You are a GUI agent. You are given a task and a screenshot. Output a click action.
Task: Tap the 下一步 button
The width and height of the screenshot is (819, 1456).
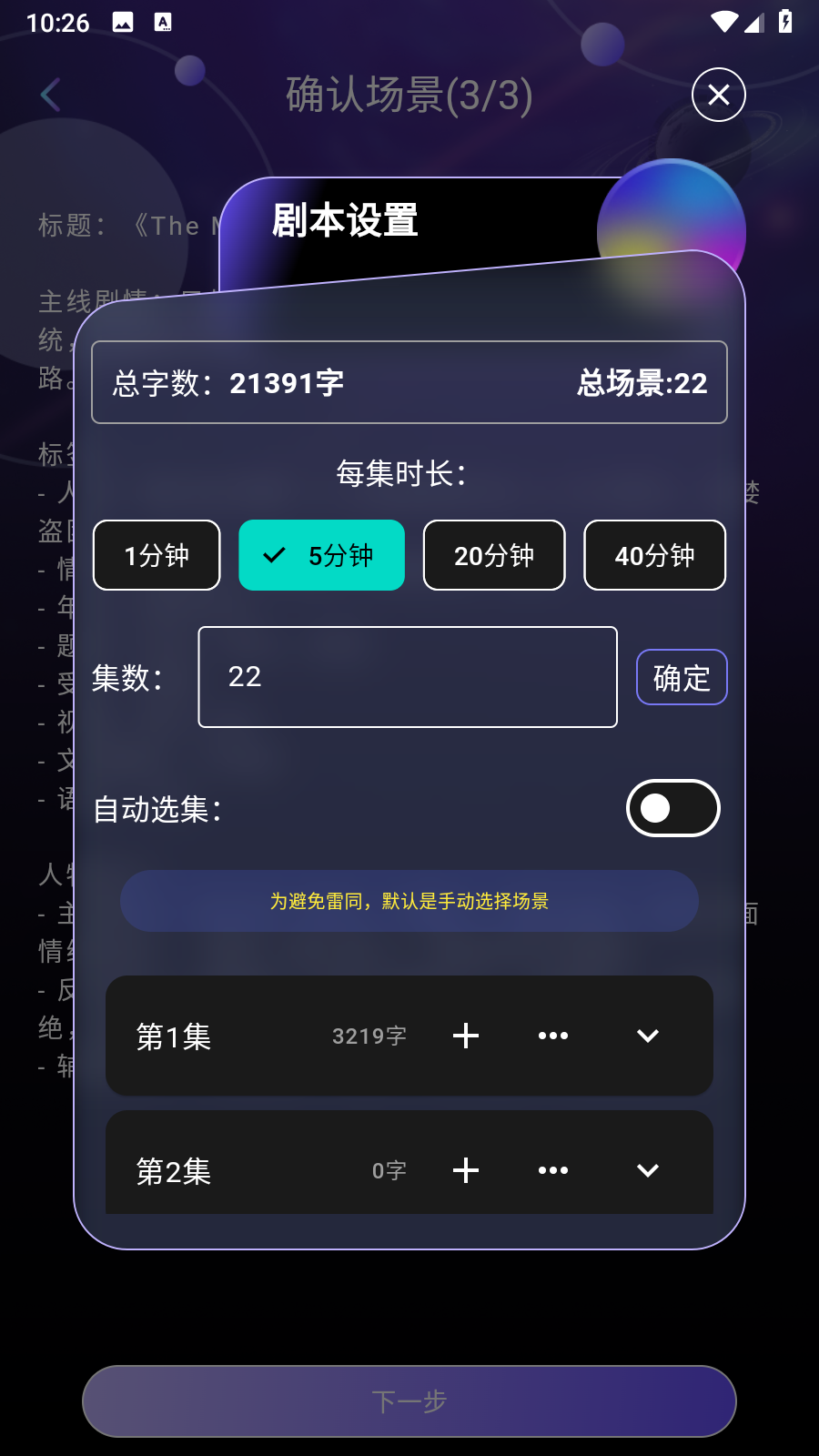coord(409,1401)
